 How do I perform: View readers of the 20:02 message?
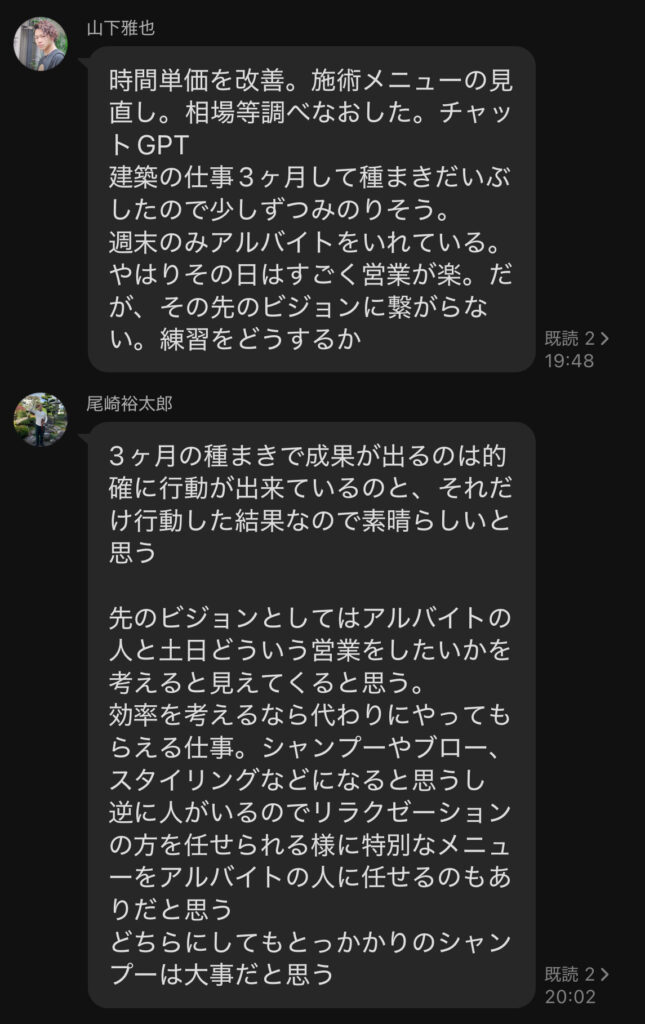pyautogui.click(x=576, y=973)
